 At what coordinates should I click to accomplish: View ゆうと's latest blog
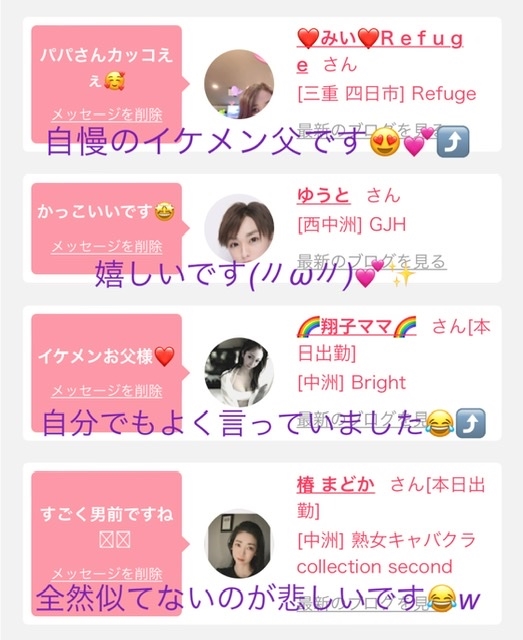(372, 261)
